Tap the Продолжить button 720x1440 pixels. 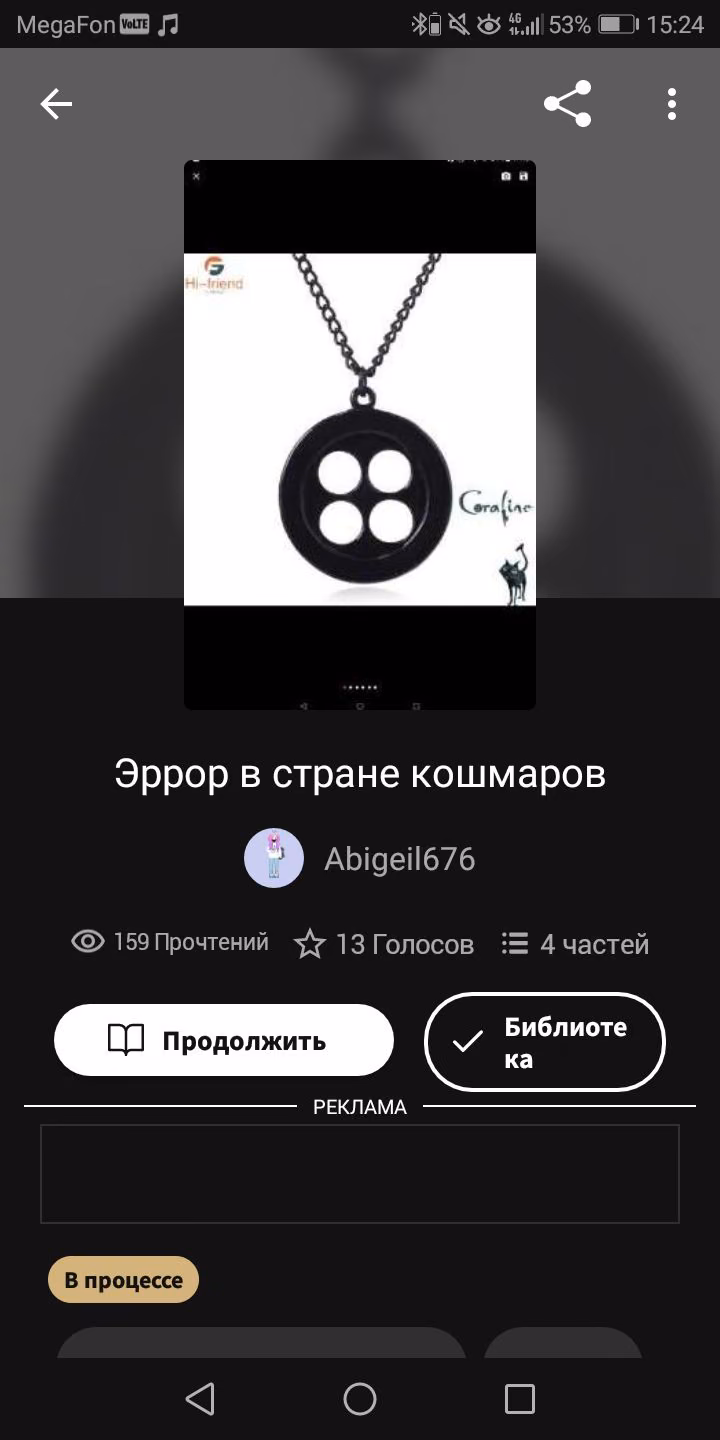224,1040
